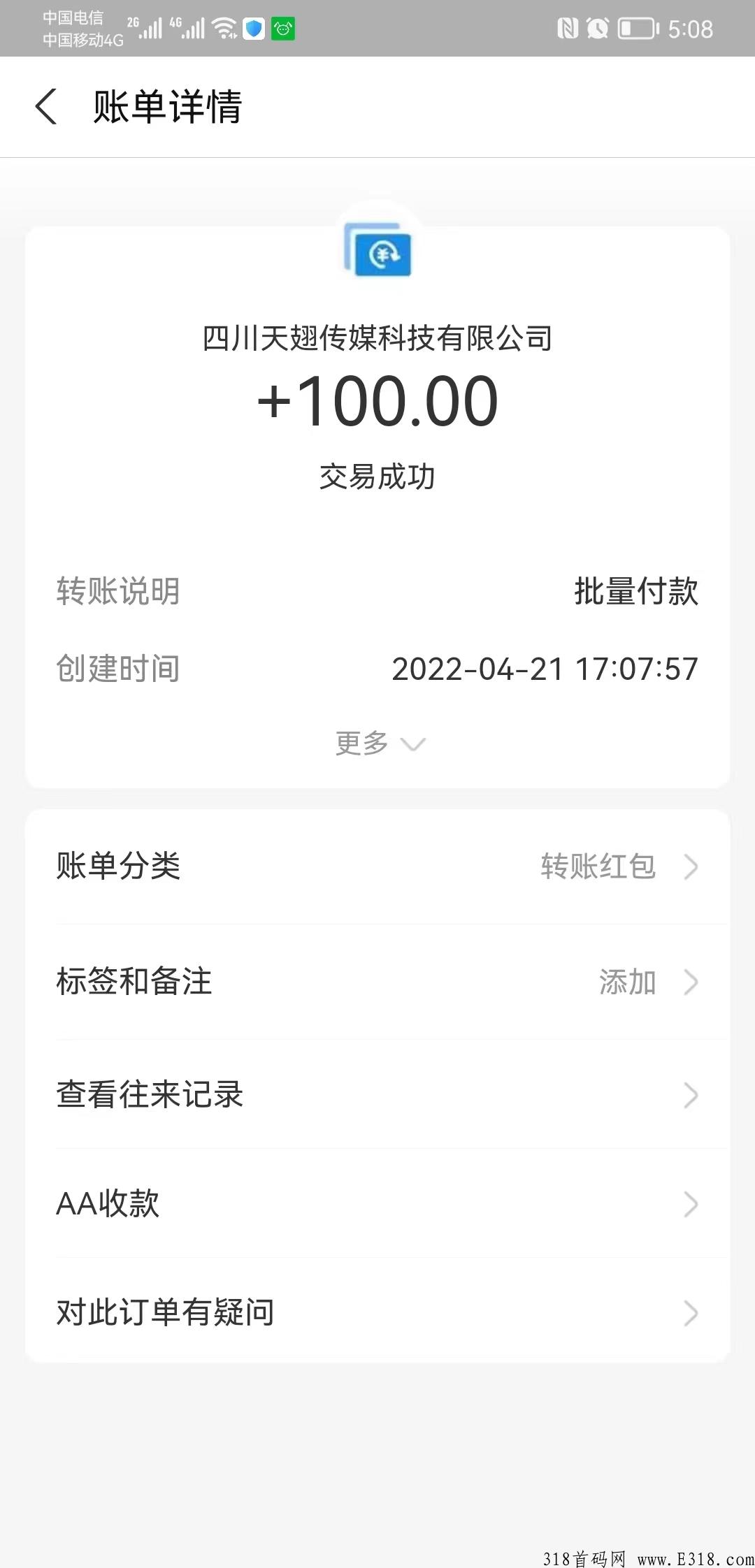Tap 对此订单有疑问 help row
755x1568 pixels.
(x=377, y=1312)
